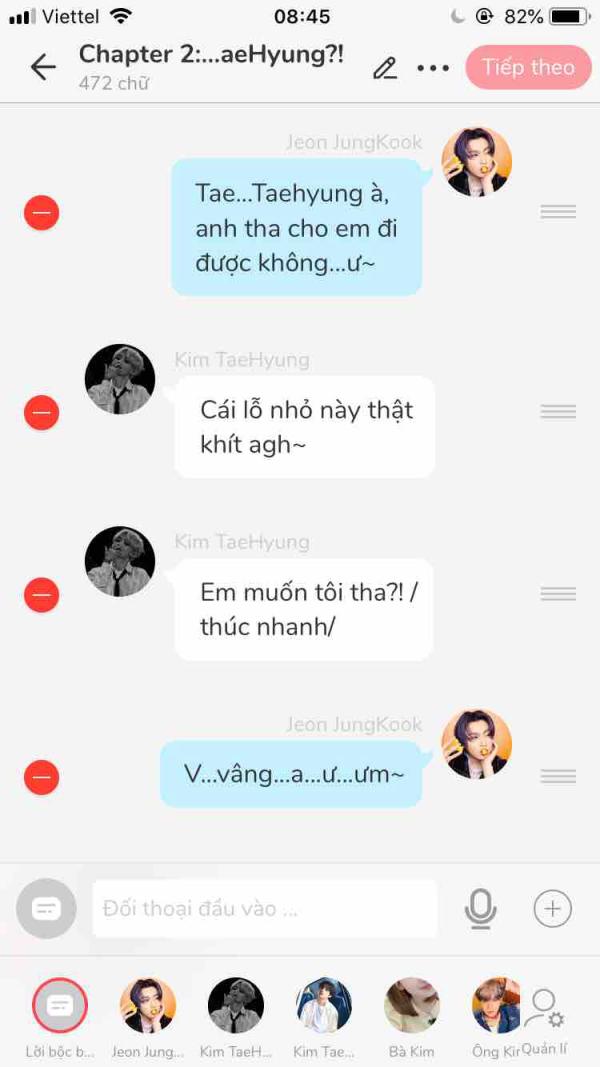The width and height of the screenshot is (600, 1067).
Task: Select the Lời bộc bạch narration mode
Action: pos(60,1006)
